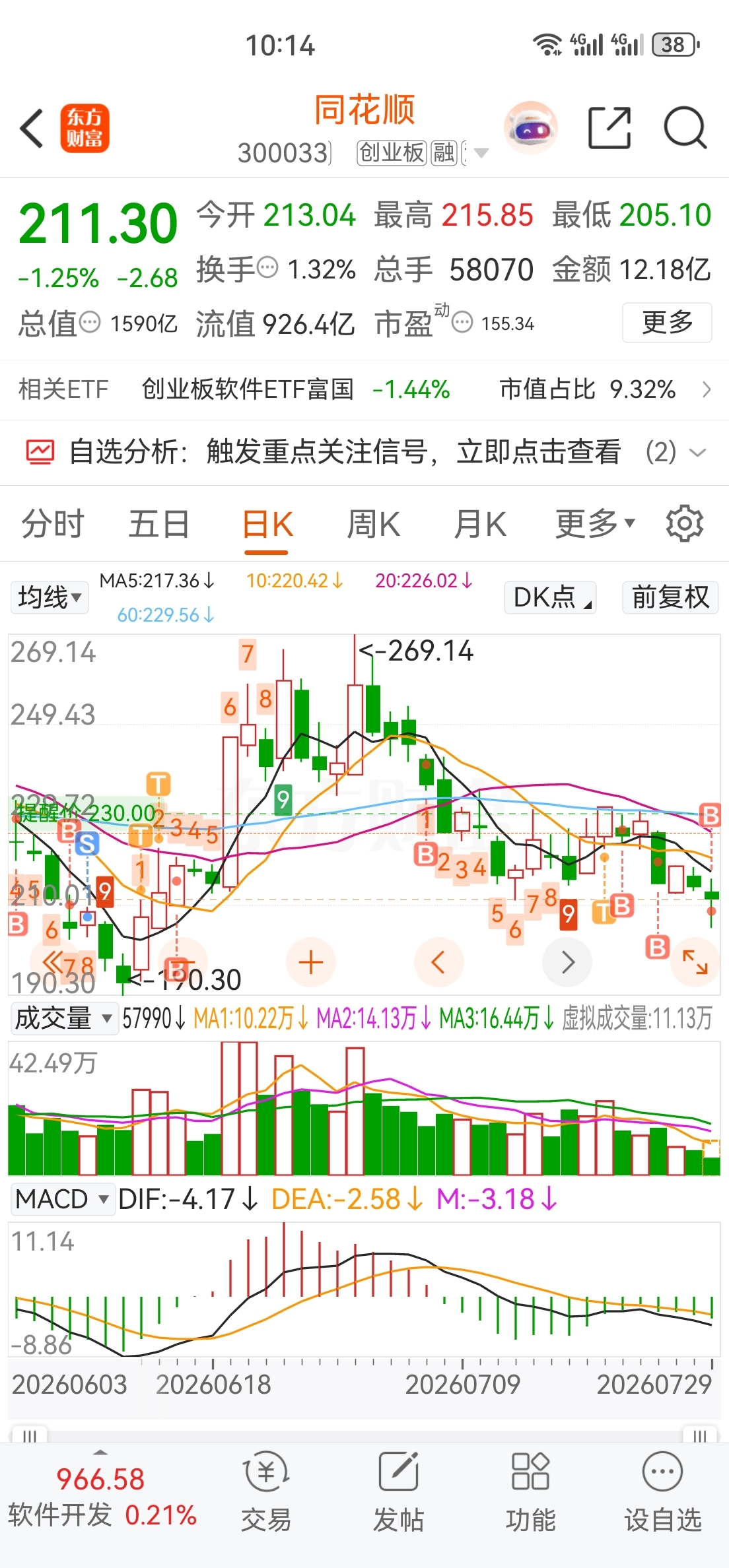Go back to the previous page
This screenshot has height=1568, width=729.
(32, 128)
